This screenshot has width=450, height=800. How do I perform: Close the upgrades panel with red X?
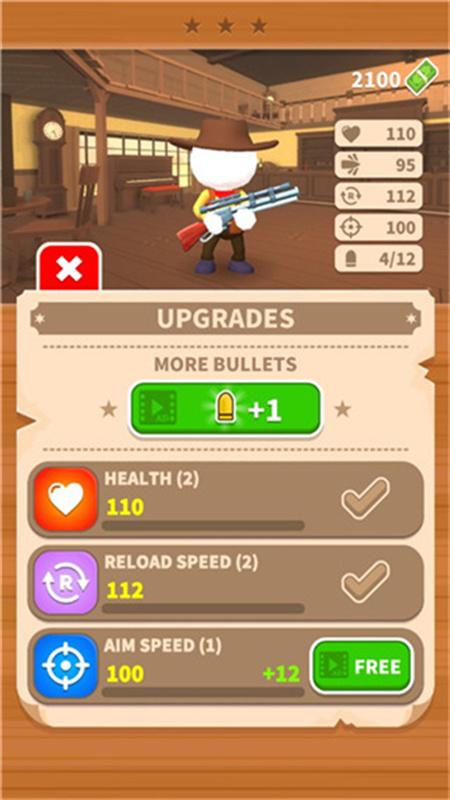(x=69, y=268)
